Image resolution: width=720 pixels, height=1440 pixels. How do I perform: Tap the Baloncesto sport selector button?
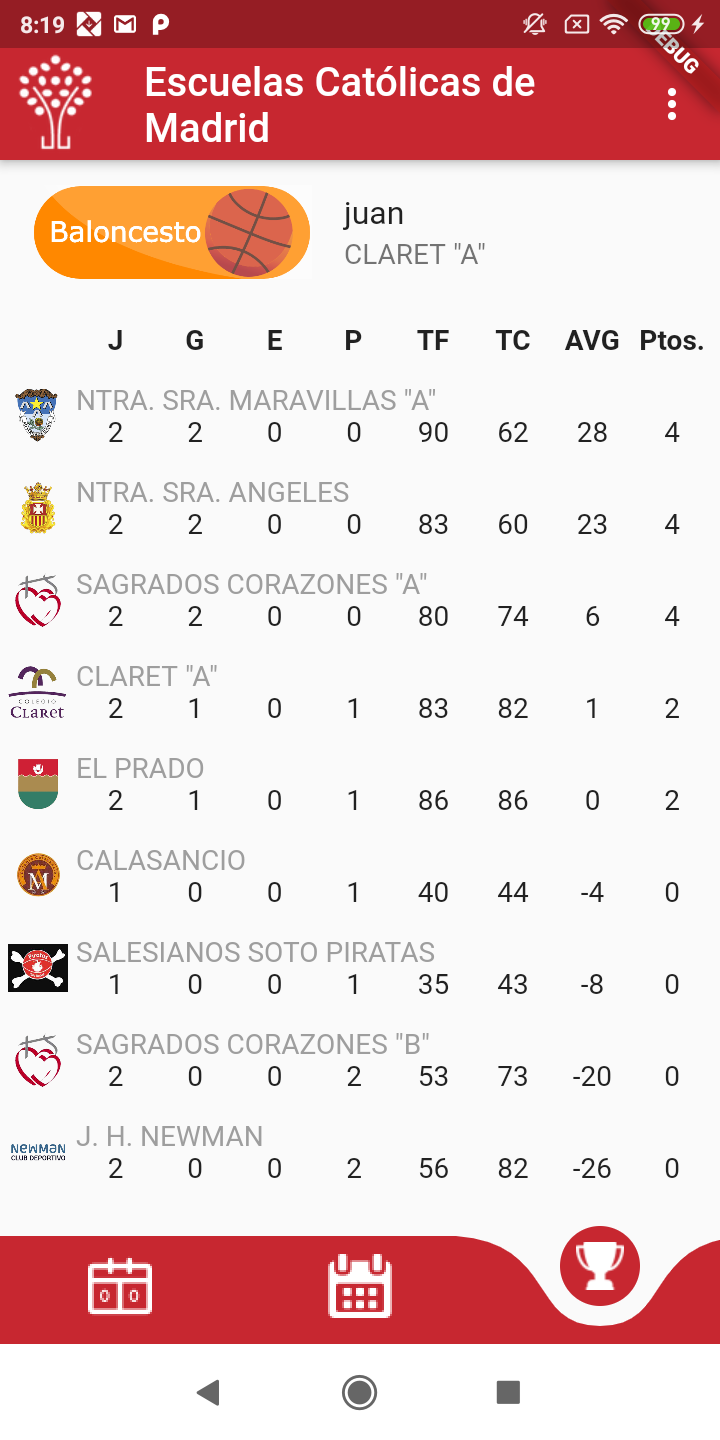[172, 232]
